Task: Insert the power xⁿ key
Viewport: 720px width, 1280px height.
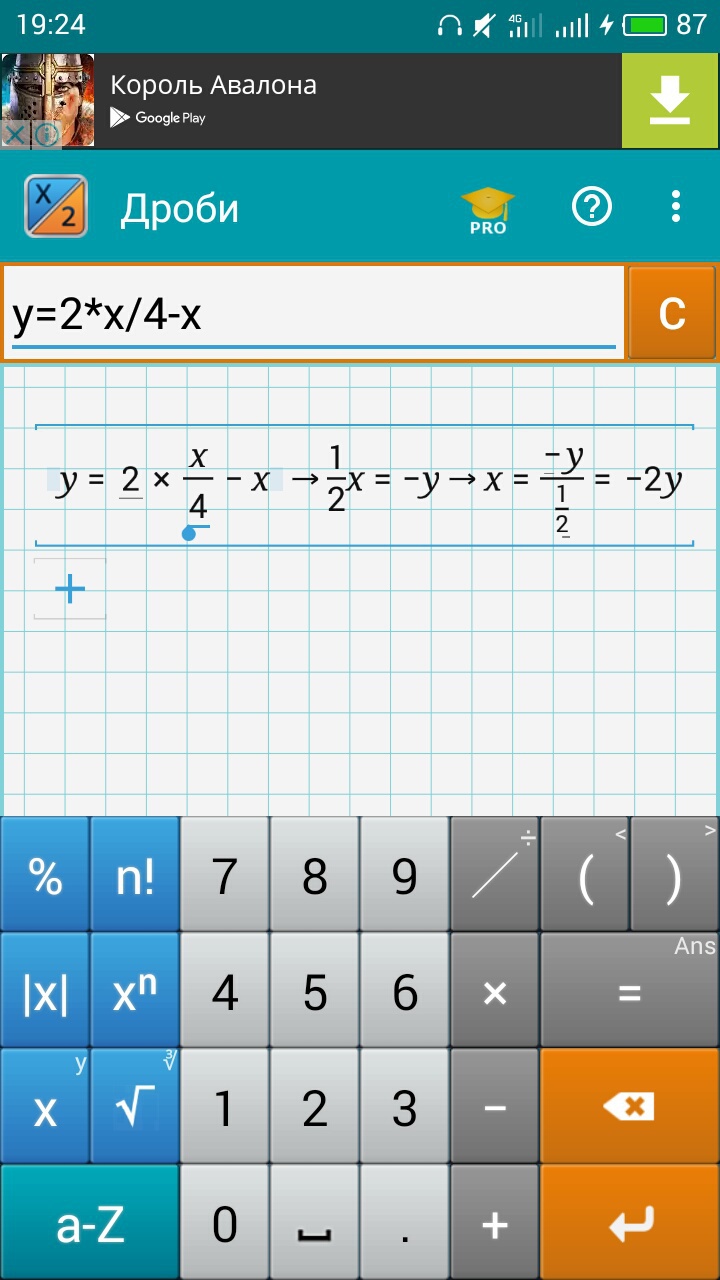Action: coord(135,992)
